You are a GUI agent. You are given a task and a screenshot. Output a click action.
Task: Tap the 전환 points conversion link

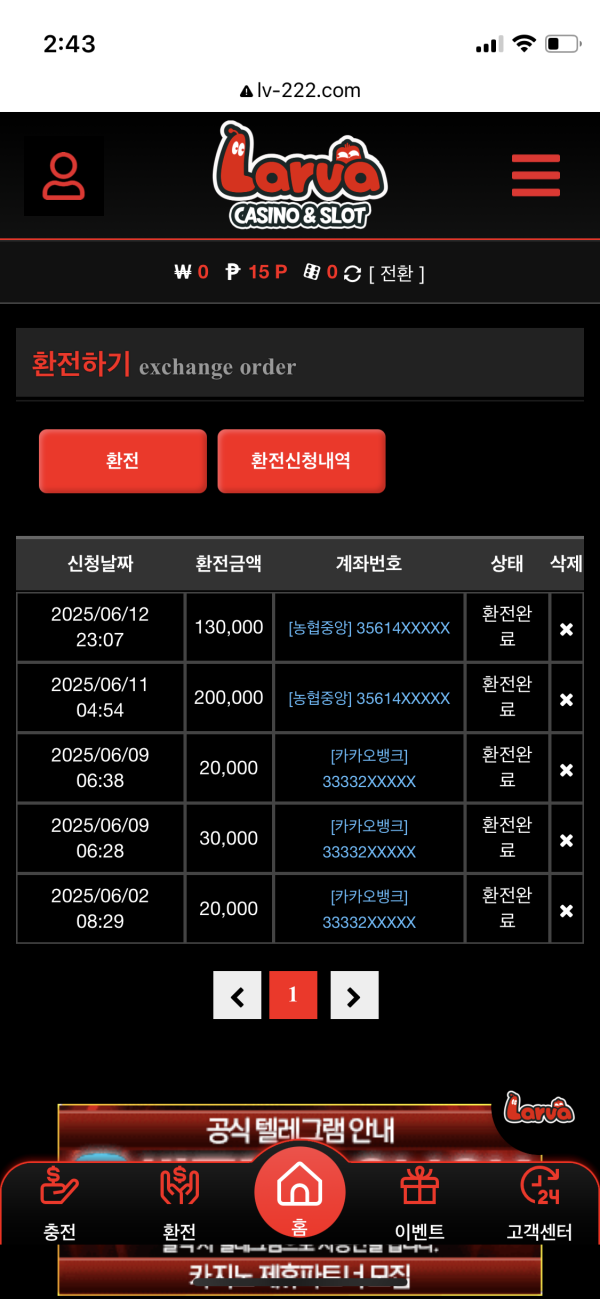click(397, 273)
